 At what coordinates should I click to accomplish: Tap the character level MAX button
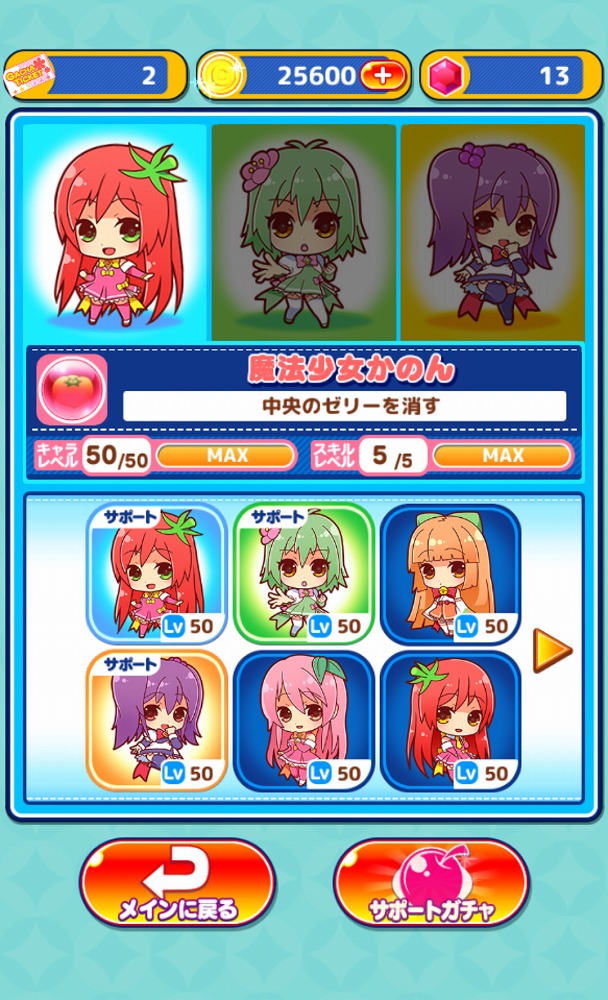tap(226, 455)
